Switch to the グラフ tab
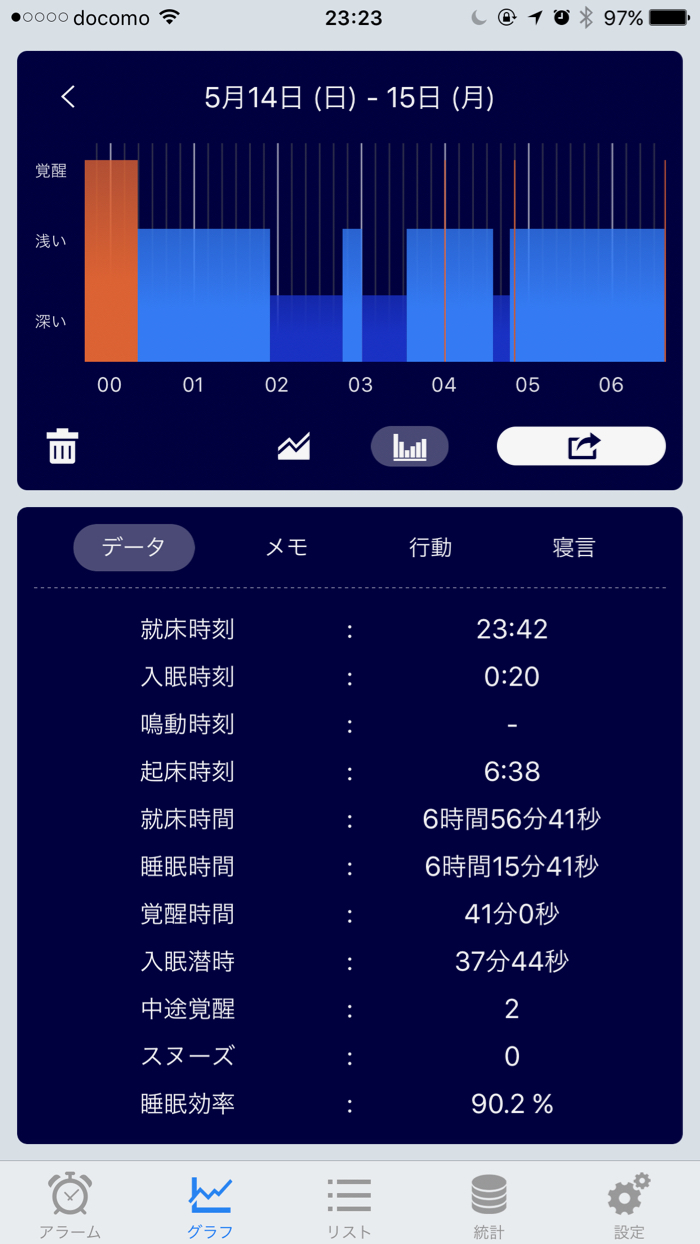Viewport: 700px width, 1244px height. tap(210, 1204)
